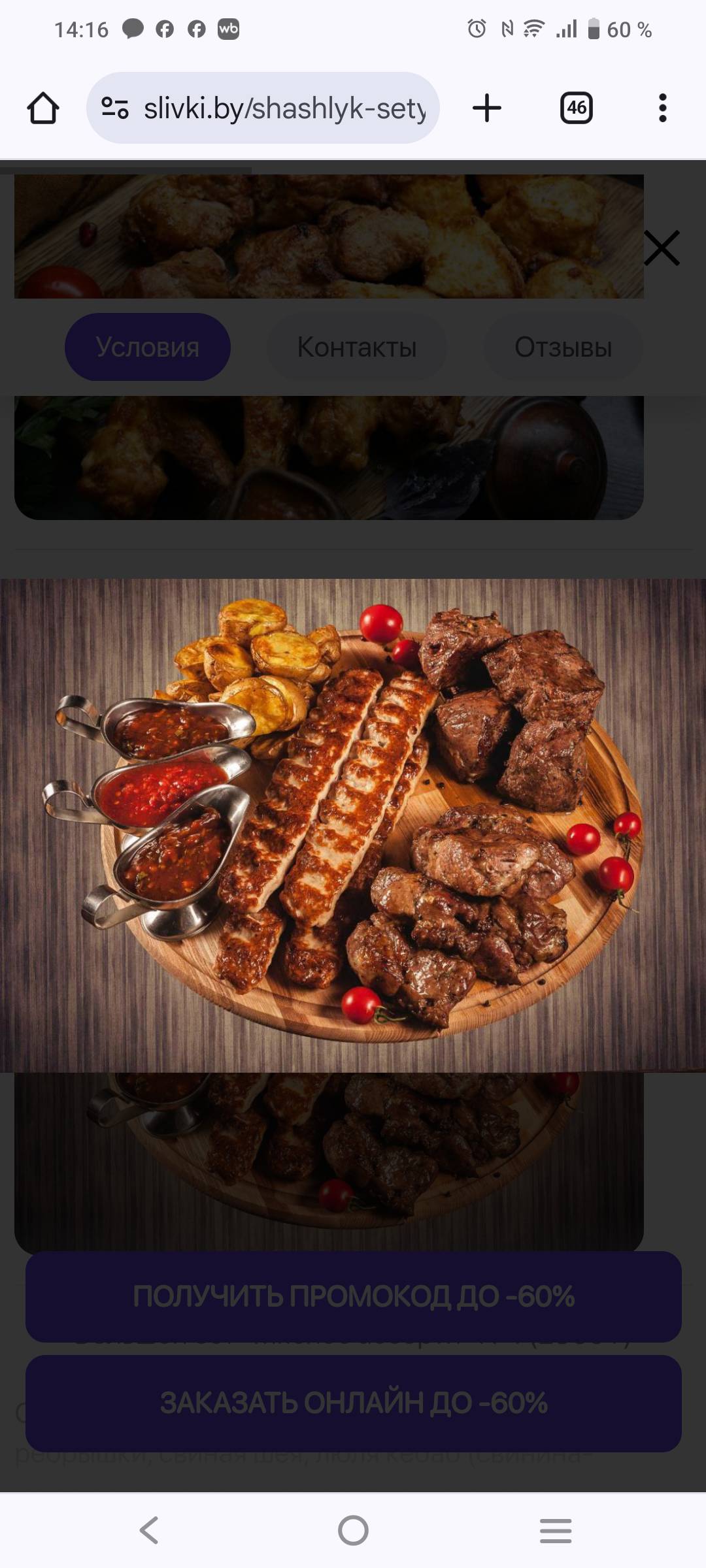Show the Отзывы tab
The width and height of the screenshot is (706, 1568).
pyautogui.click(x=563, y=347)
